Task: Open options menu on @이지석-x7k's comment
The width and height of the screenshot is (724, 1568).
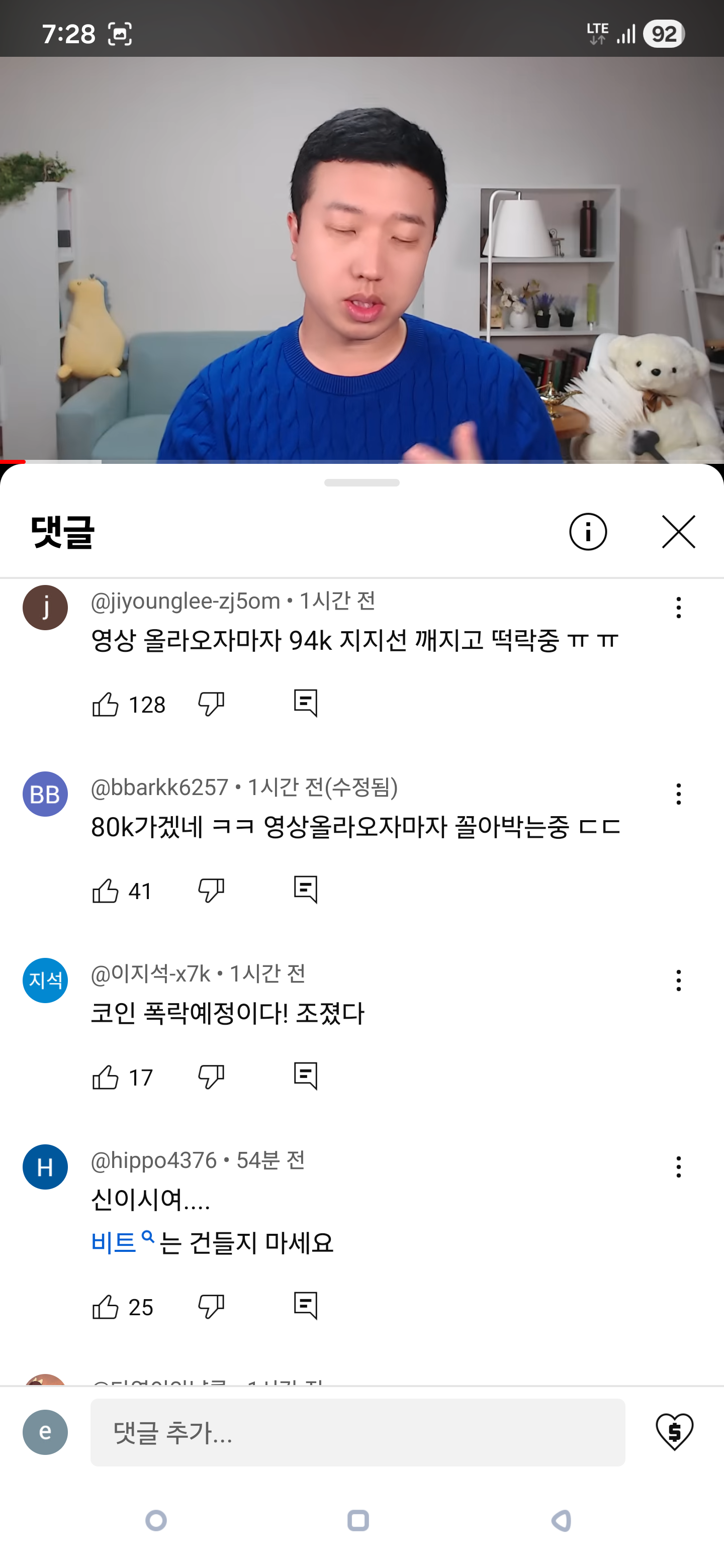Action: [x=678, y=980]
